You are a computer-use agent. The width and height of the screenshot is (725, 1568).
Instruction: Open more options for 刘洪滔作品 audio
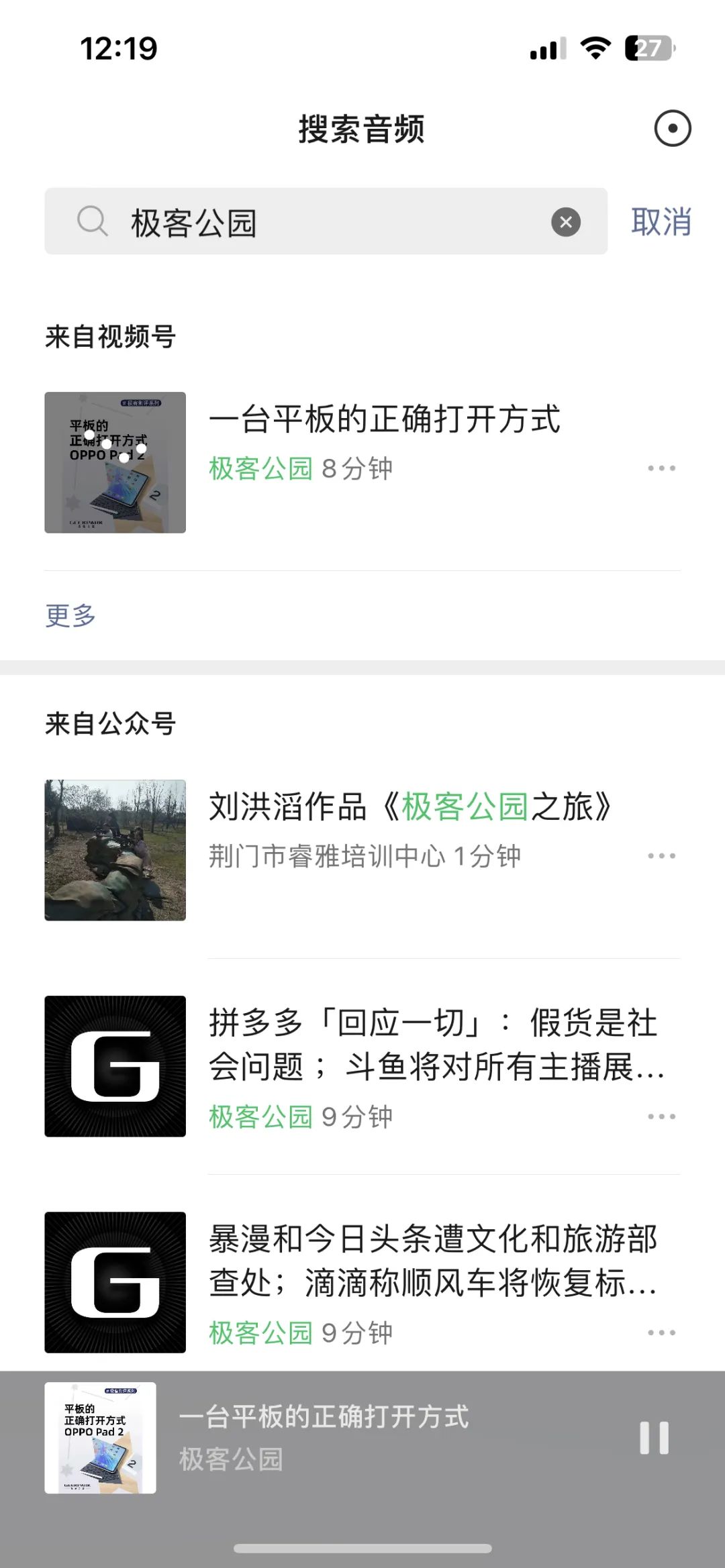[662, 855]
